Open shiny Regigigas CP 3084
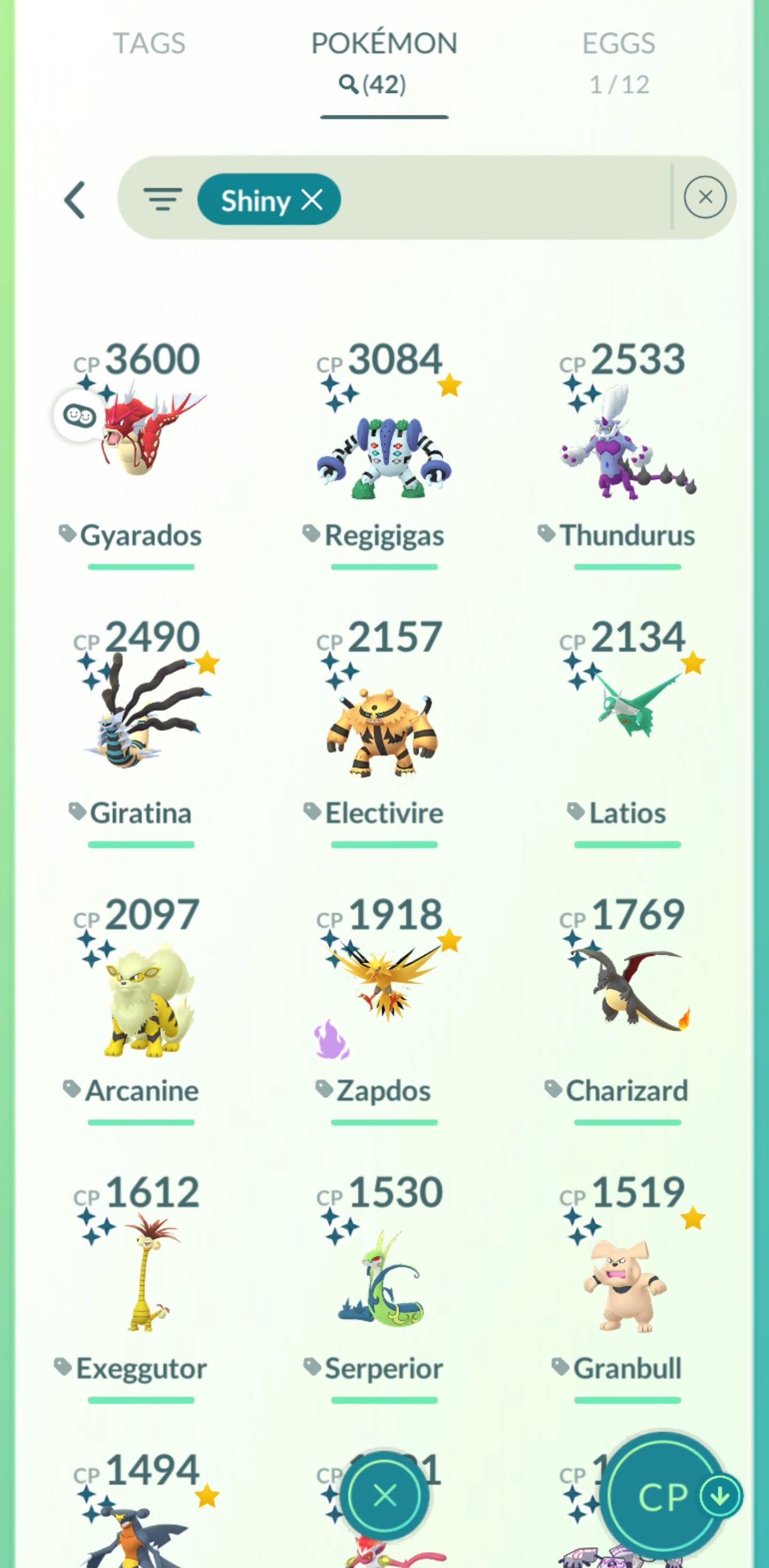769x1568 pixels. [384, 457]
